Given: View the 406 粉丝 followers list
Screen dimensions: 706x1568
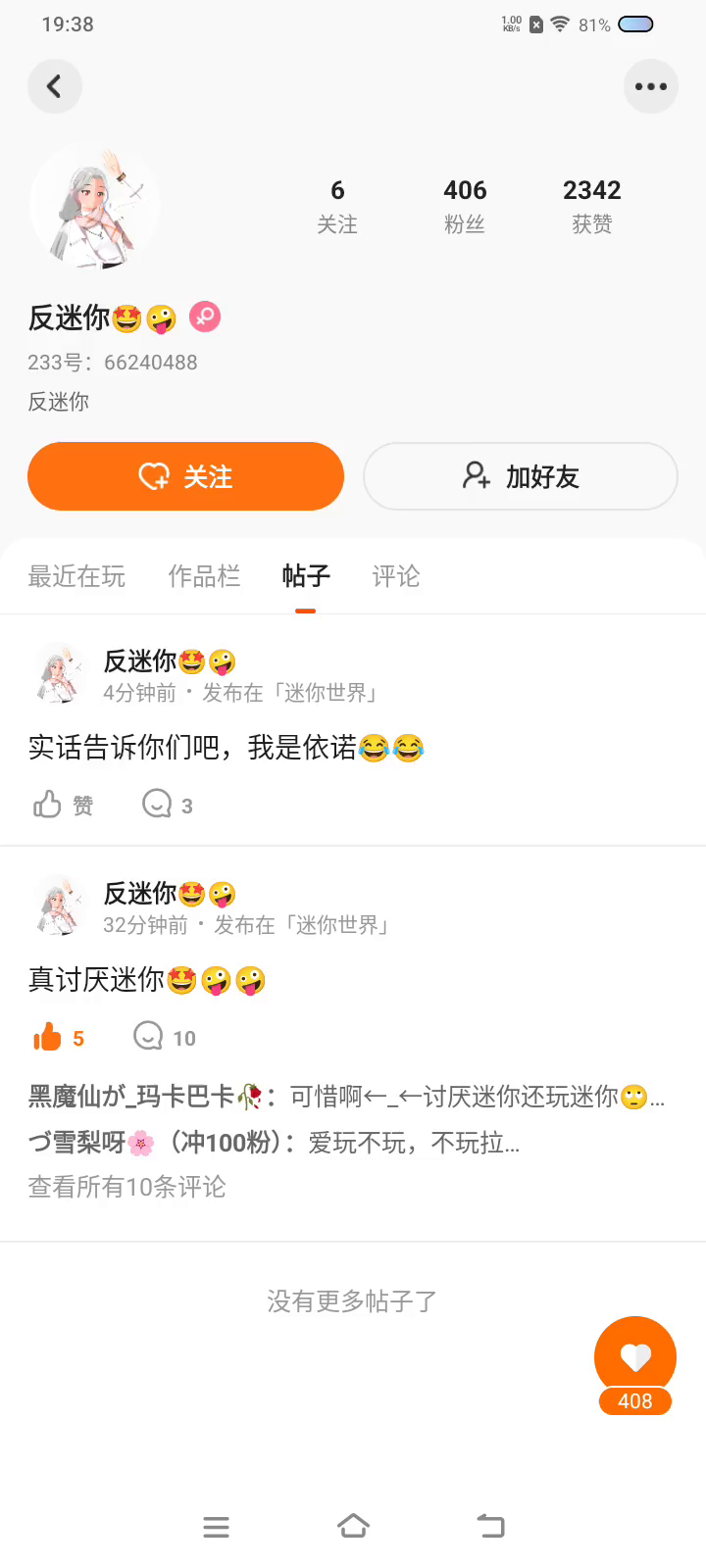Looking at the screenshot, I should click(x=465, y=206).
